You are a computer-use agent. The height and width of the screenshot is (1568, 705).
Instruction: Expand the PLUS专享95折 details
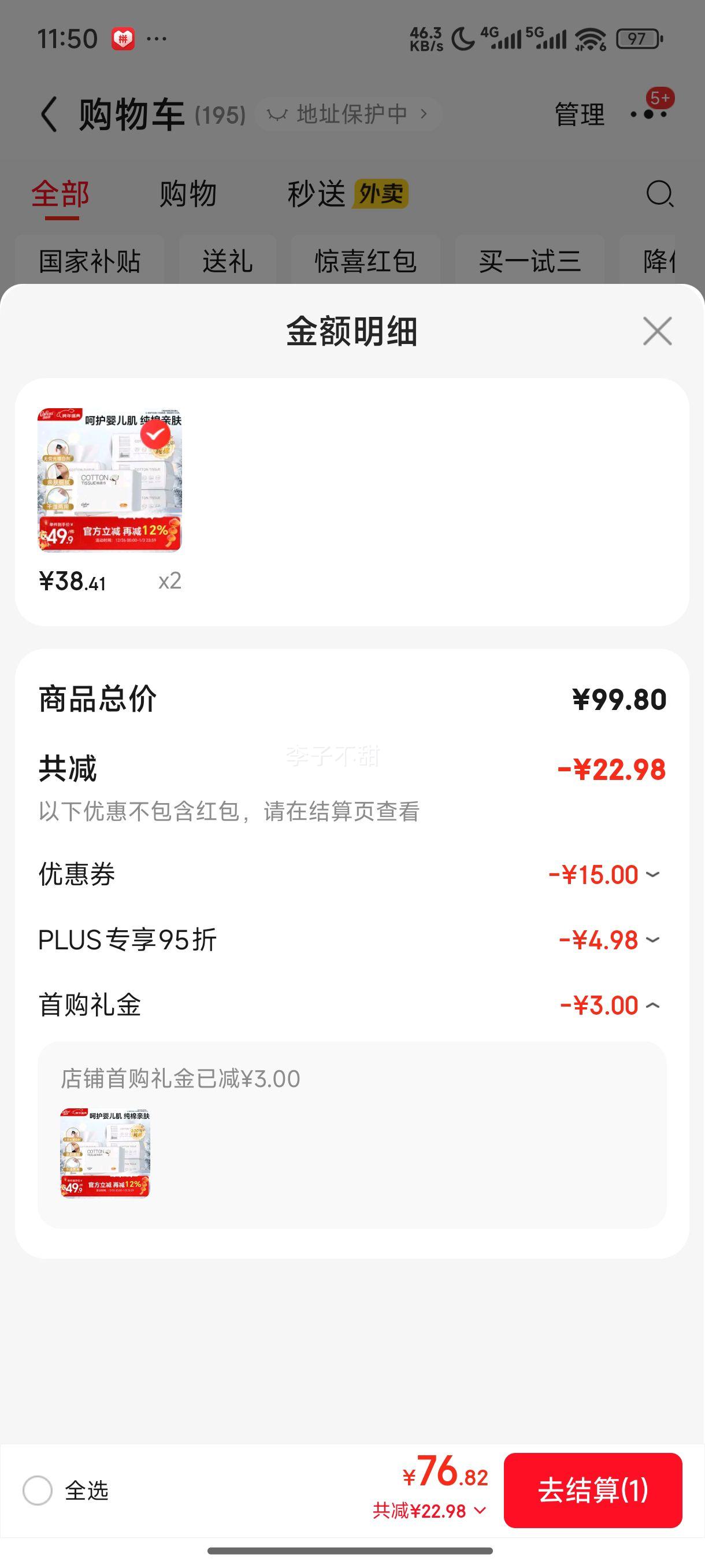(x=652, y=939)
